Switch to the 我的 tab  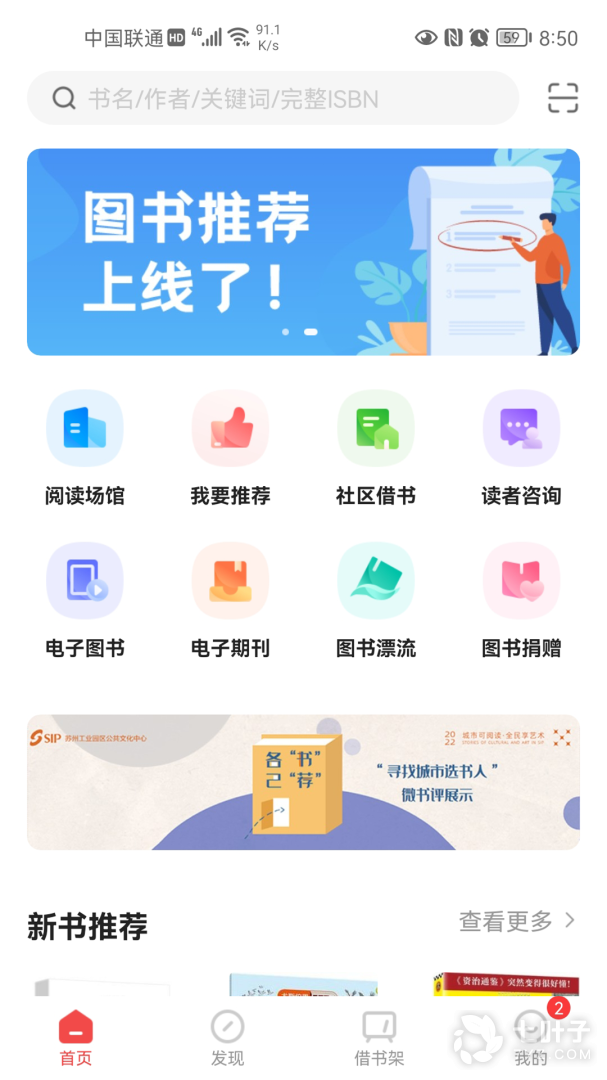(531, 1038)
